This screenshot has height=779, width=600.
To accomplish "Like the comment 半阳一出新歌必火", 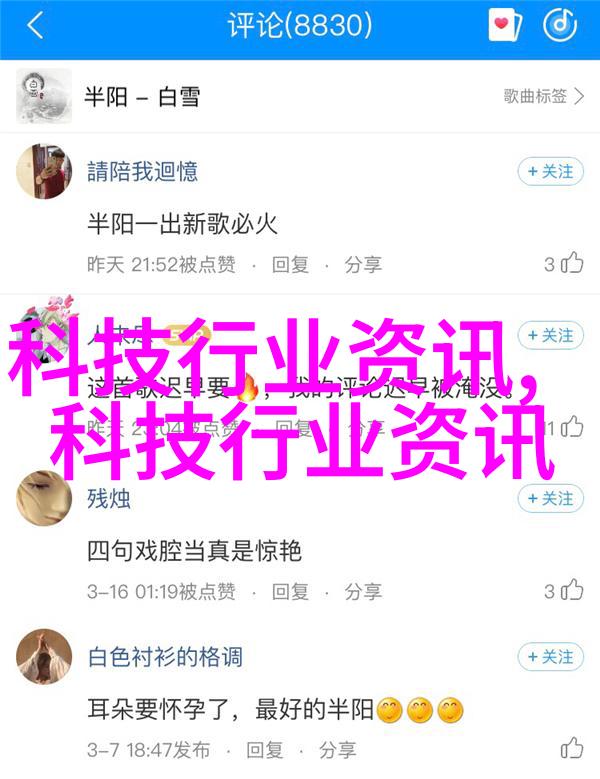I will tap(572, 264).
